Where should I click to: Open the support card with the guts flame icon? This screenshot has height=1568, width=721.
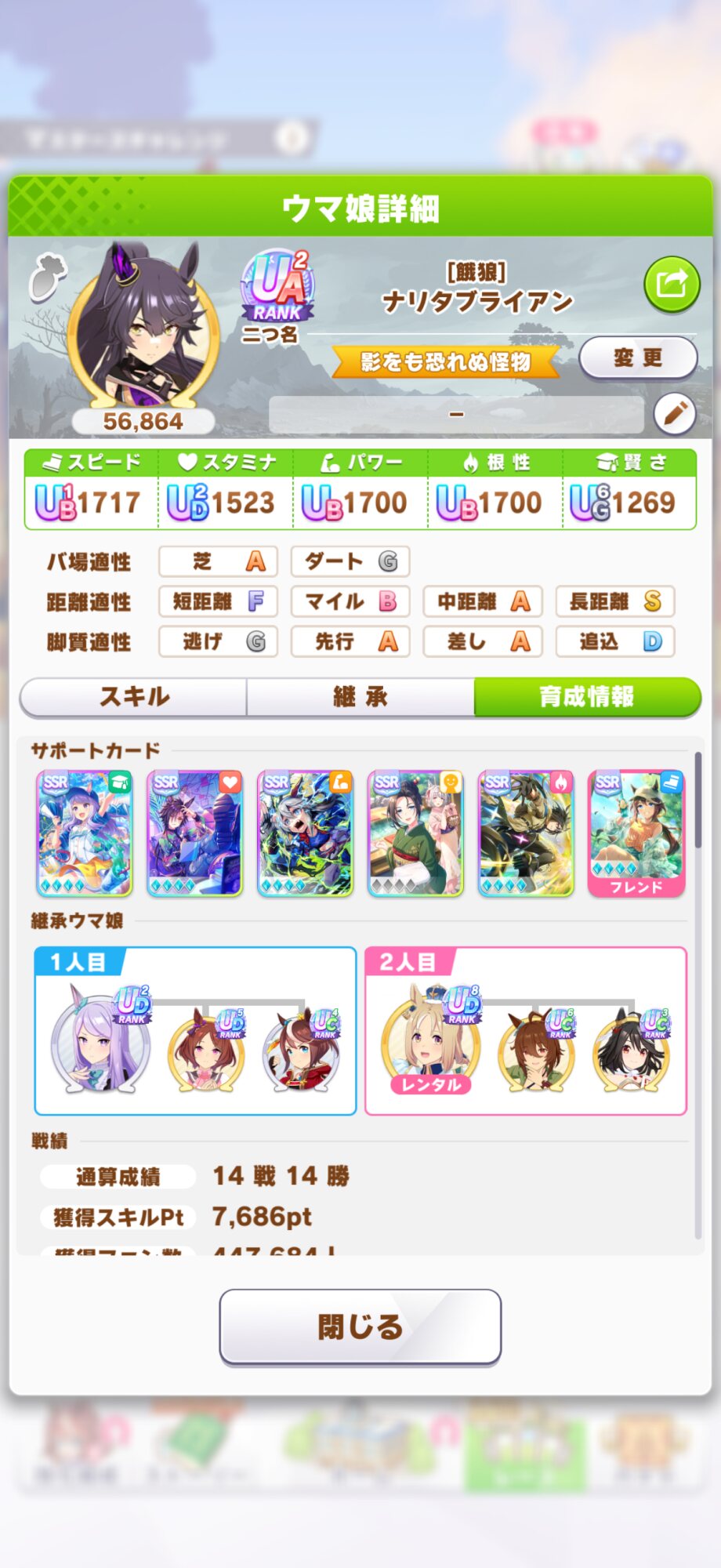pos(526,833)
